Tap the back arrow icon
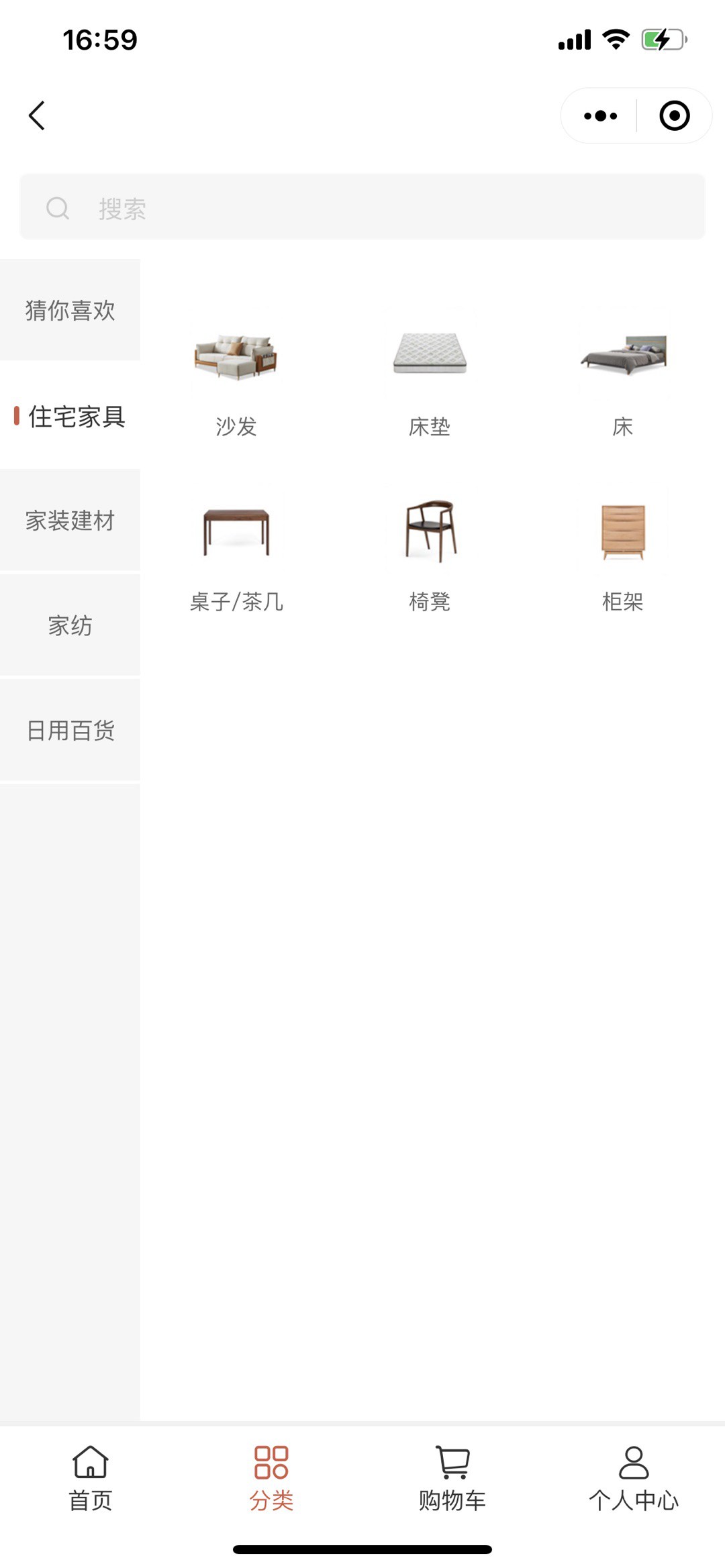Image resolution: width=725 pixels, height=1568 pixels. point(37,115)
